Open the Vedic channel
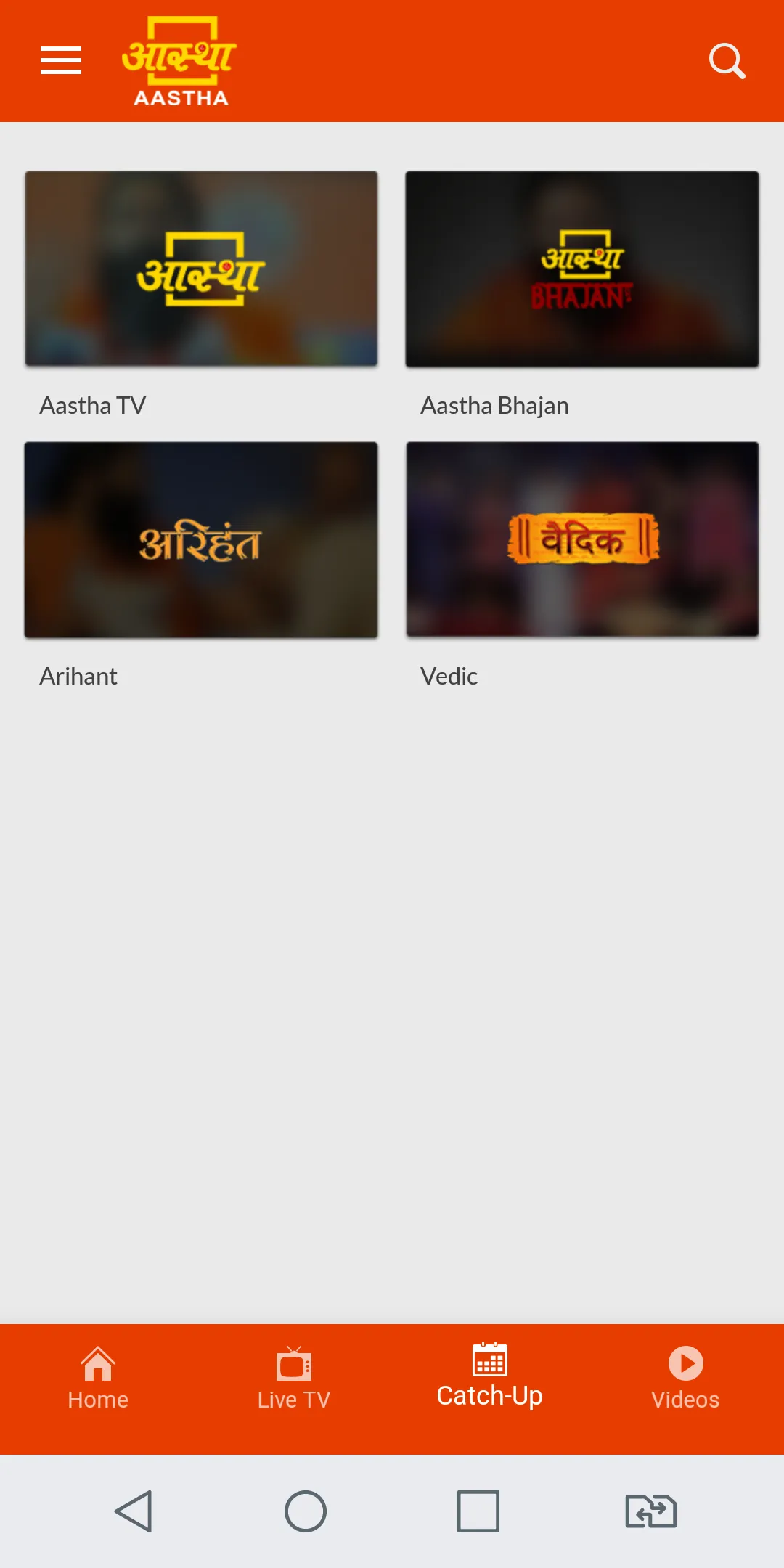The height and width of the screenshot is (1568, 784). pos(581,540)
